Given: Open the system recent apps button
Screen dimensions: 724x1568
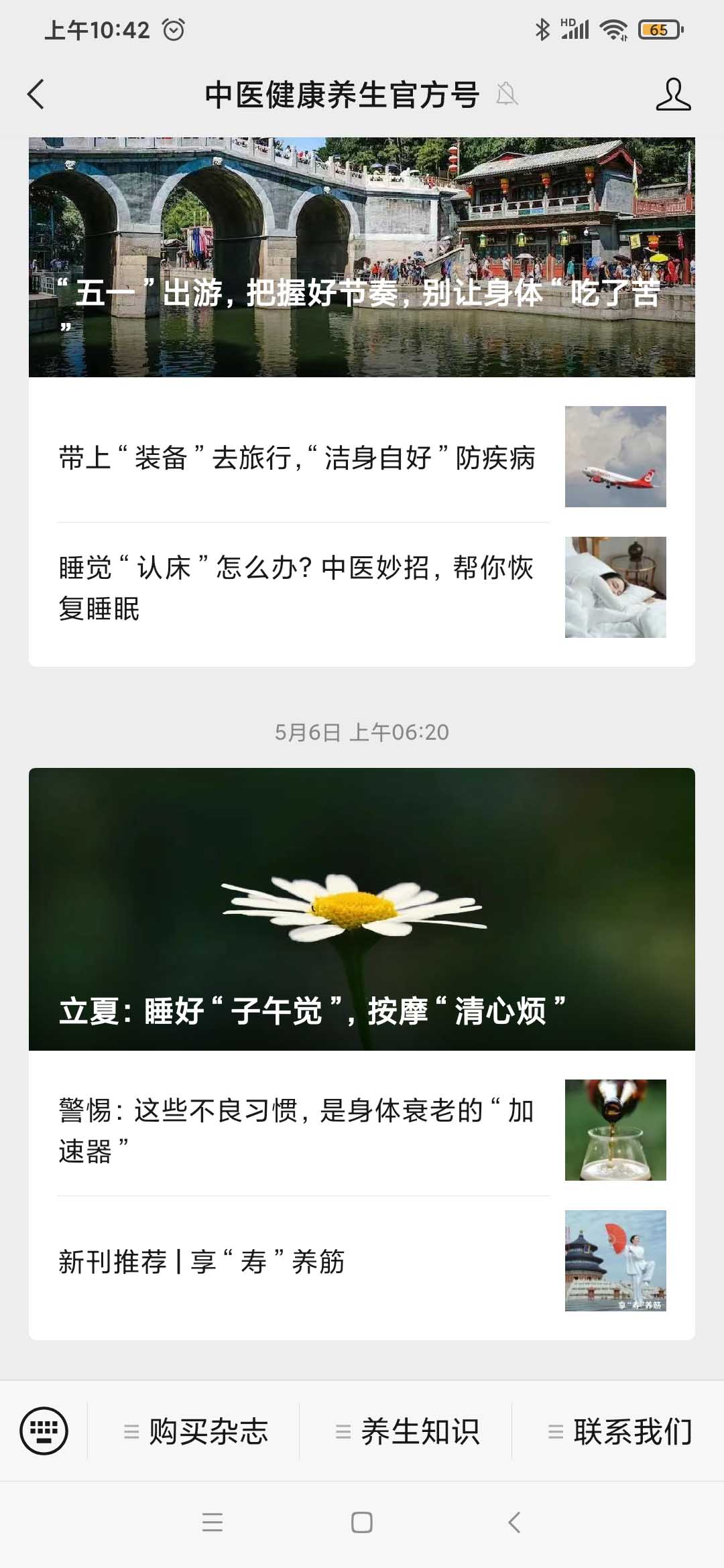Looking at the screenshot, I should click(212, 1522).
